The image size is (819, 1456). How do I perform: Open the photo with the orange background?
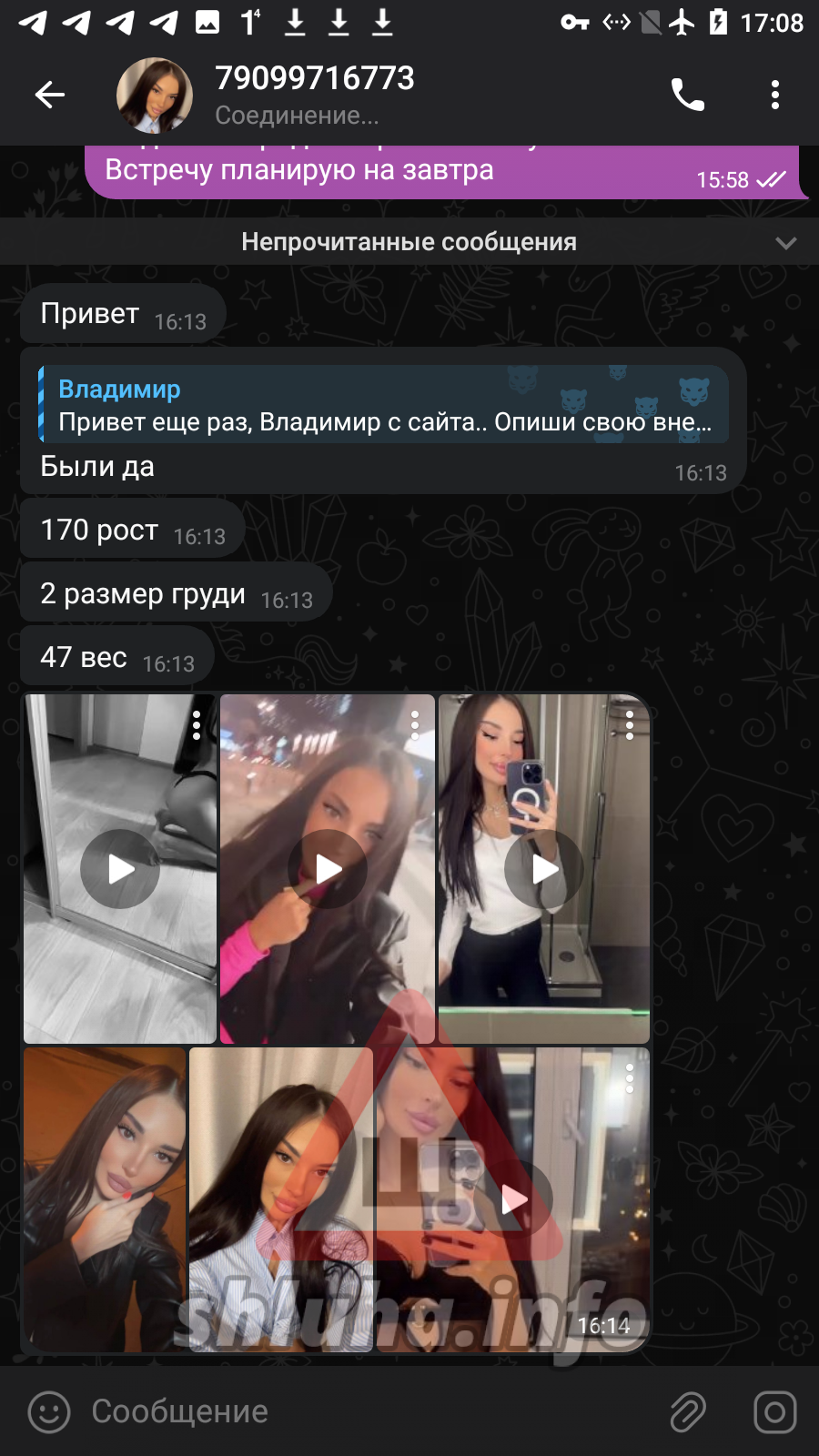coord(105,1199)
